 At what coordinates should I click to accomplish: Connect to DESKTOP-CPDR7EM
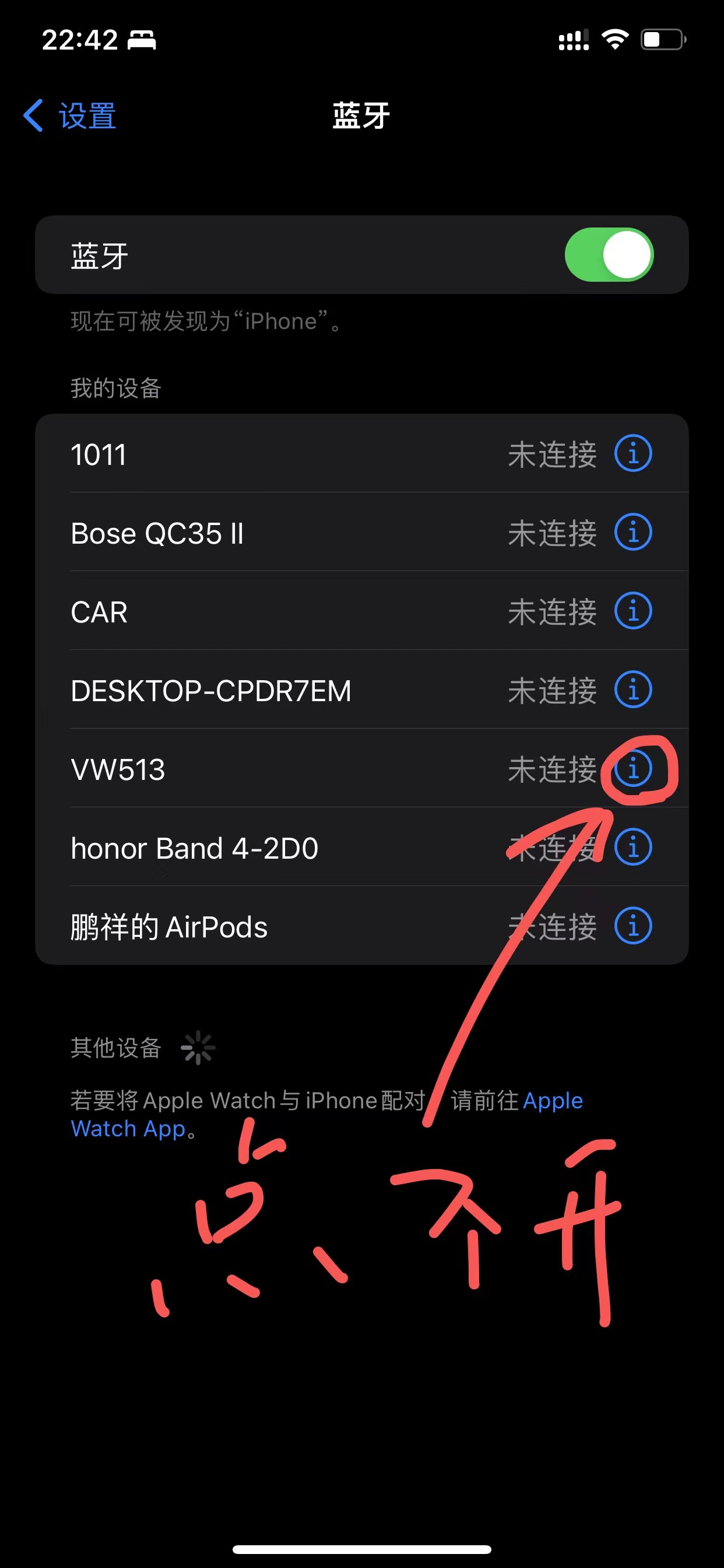click(x=274, y=690)
